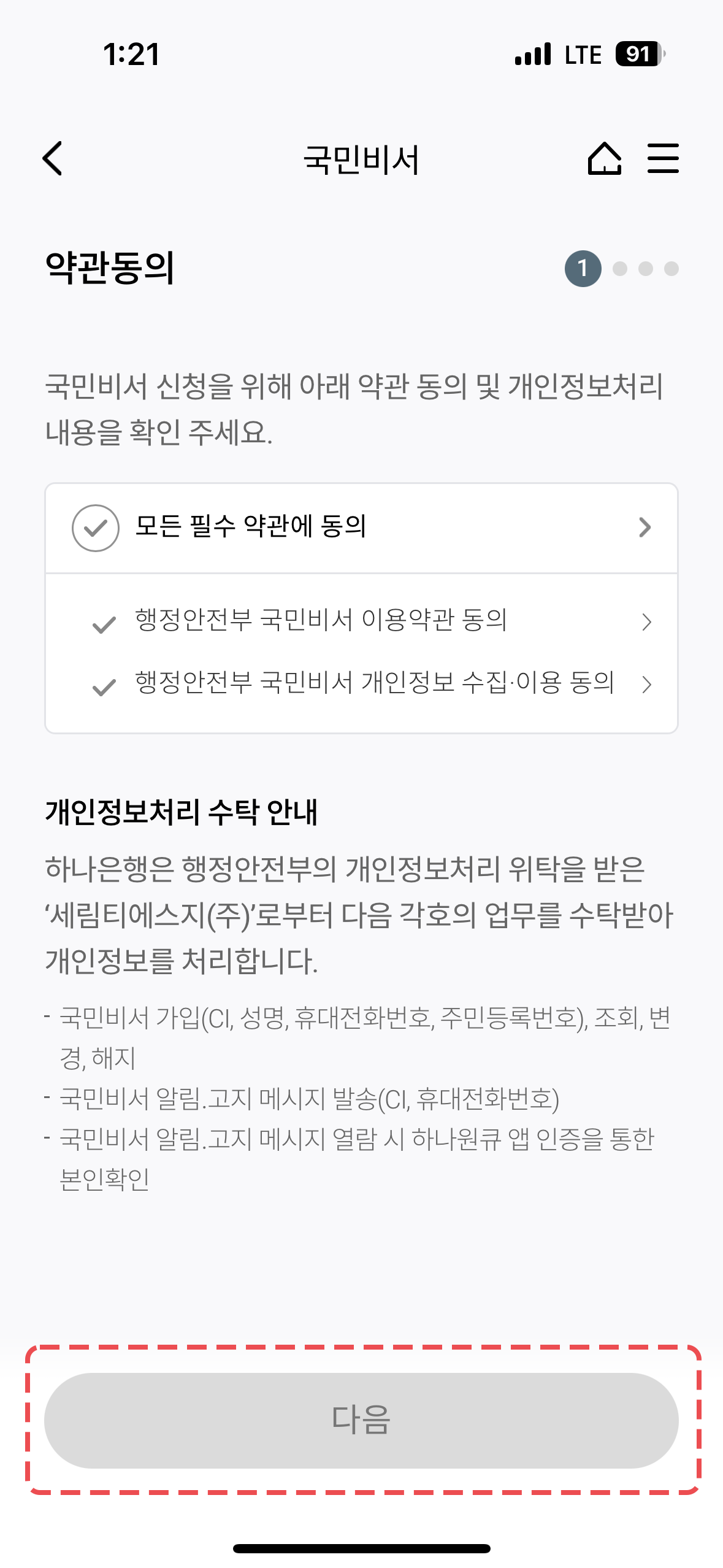The width and height of the screenshot is (723, 1568).
Task: Open the hamburger menu
Action: tap(663, 158)
